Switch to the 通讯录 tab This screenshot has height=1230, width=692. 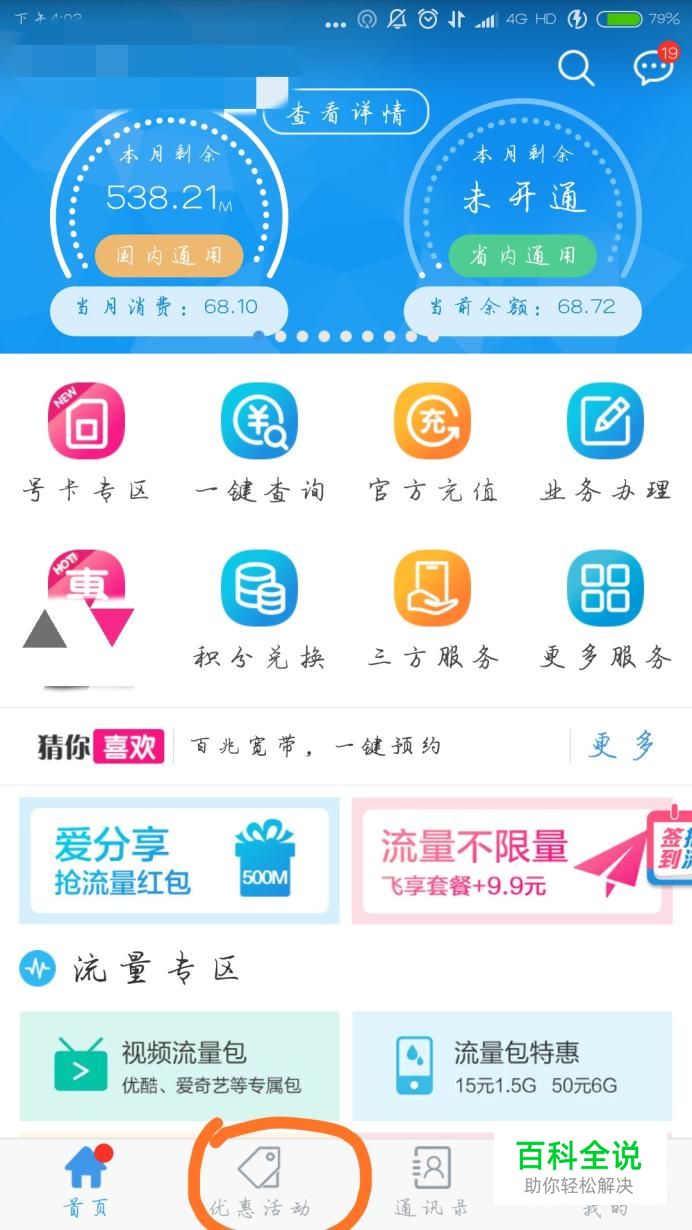(x=432, y=1182)
